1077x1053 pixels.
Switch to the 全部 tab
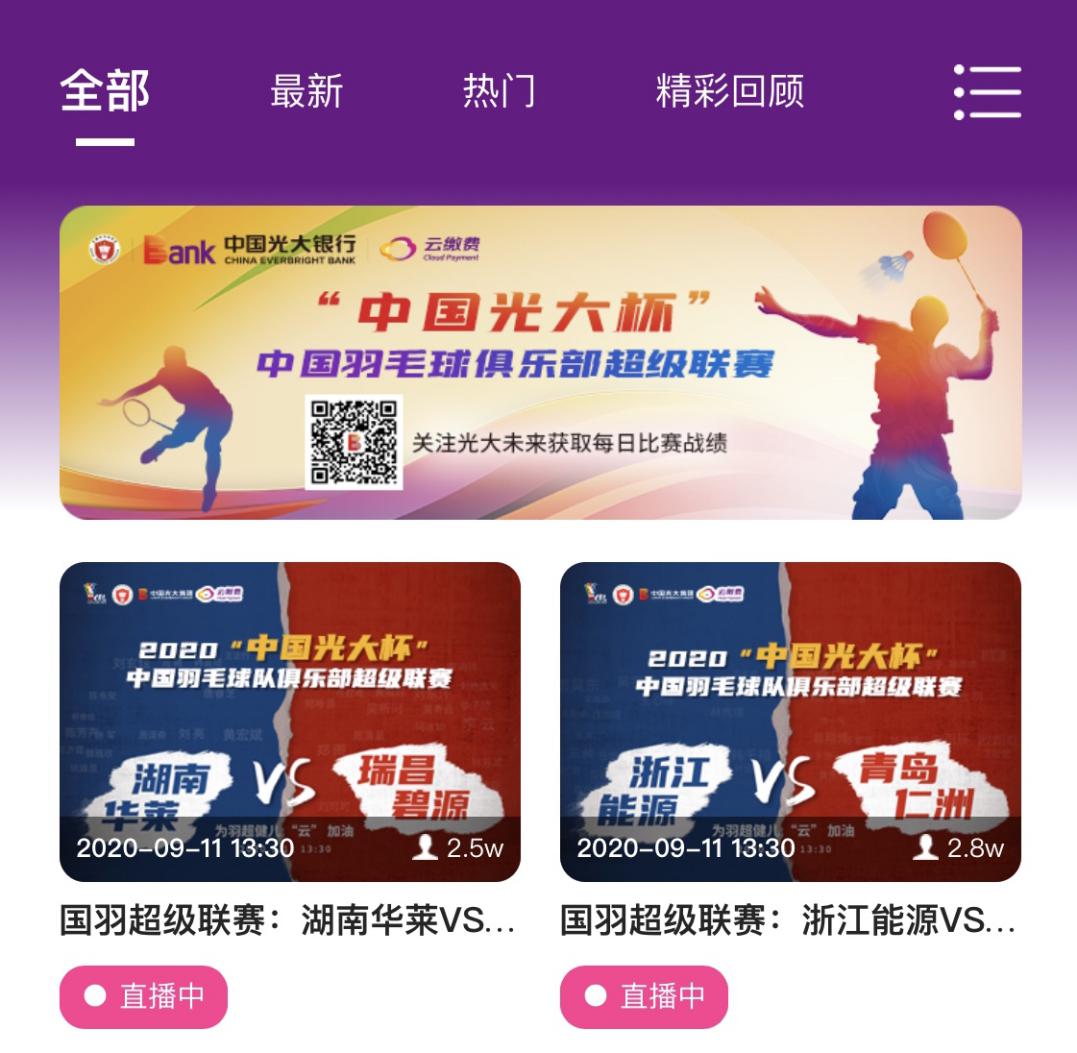[105, 92]
